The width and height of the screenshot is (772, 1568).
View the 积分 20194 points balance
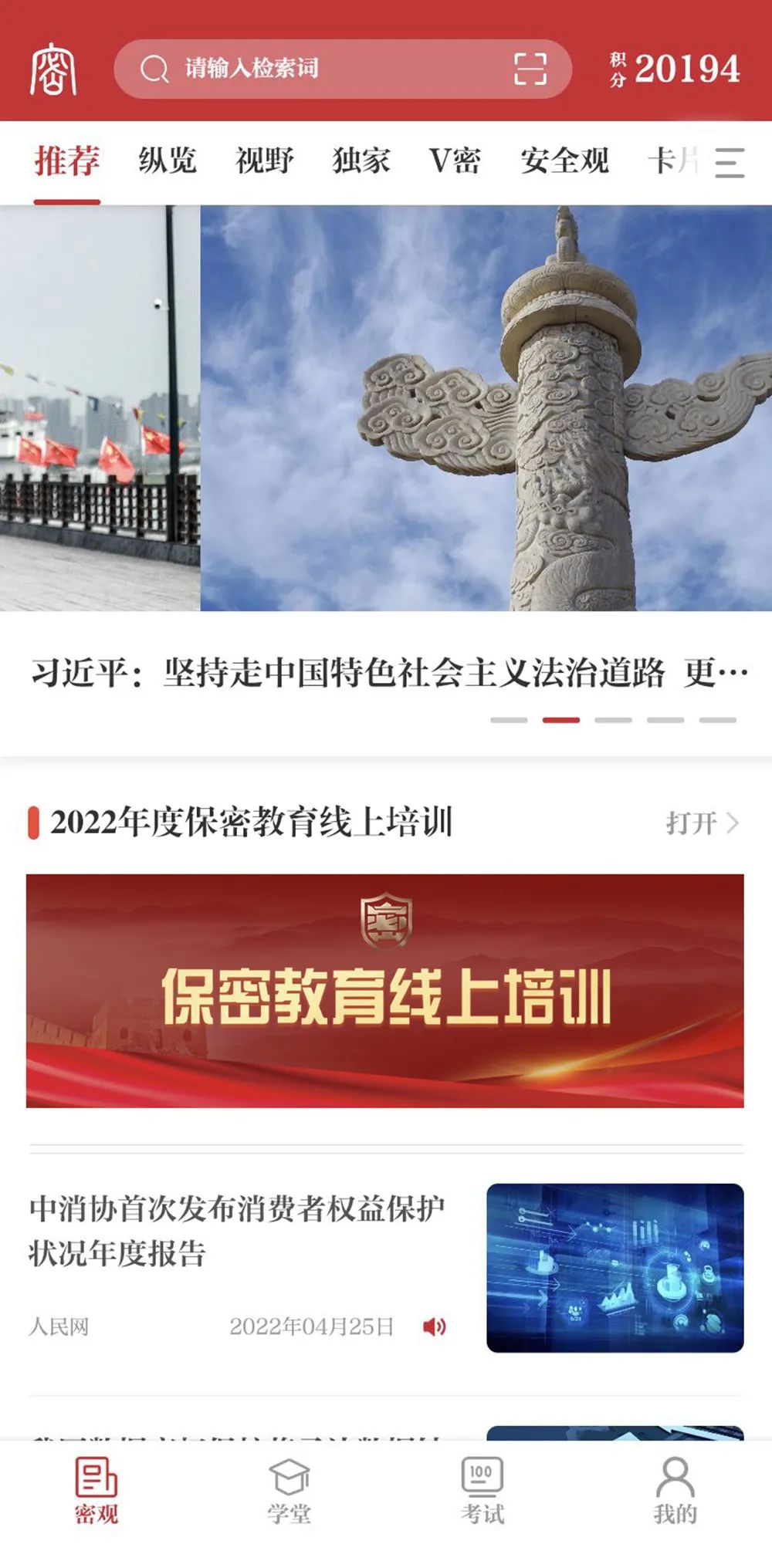click(675, 69)
